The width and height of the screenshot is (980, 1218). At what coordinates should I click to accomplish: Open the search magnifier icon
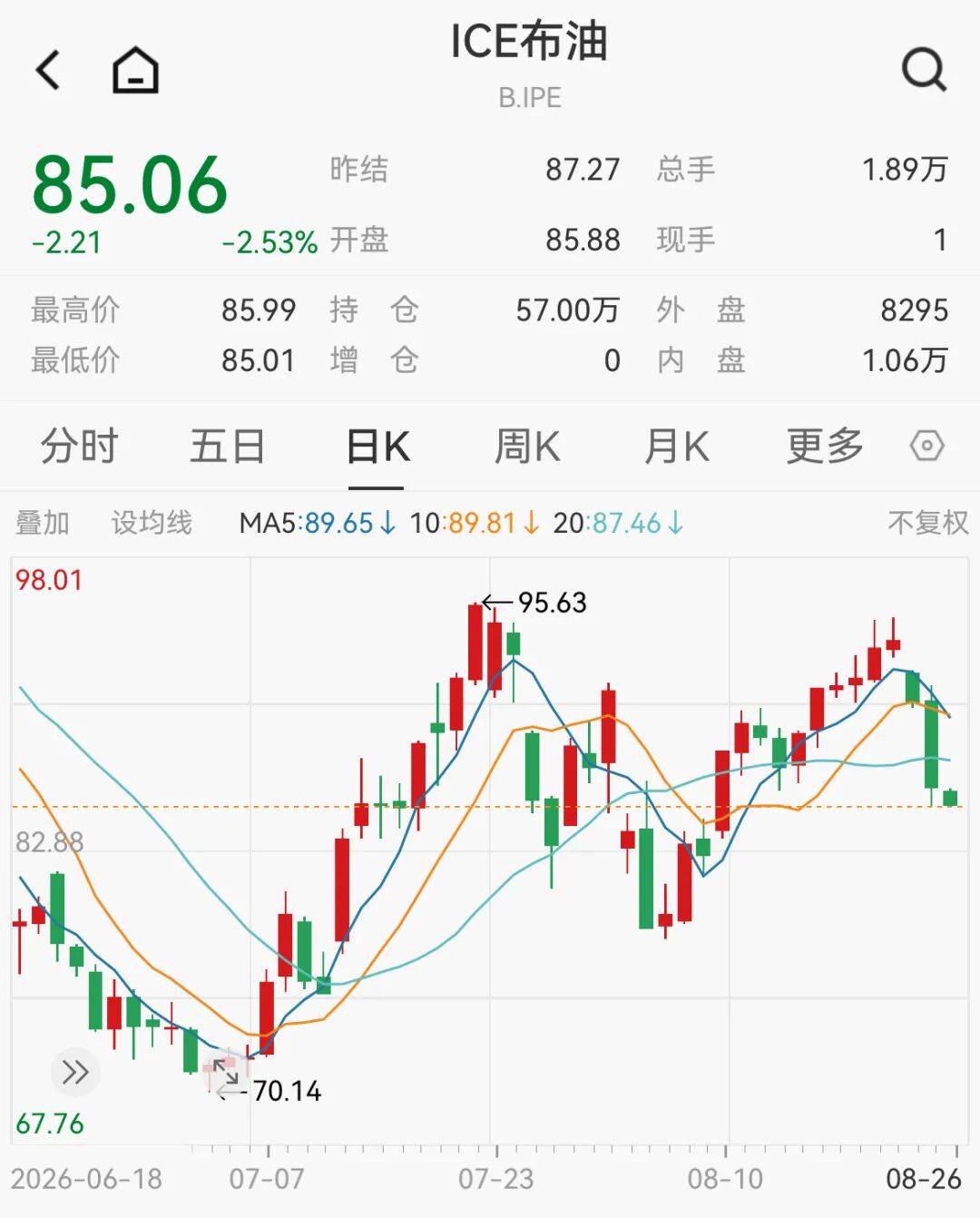(925, 69)
